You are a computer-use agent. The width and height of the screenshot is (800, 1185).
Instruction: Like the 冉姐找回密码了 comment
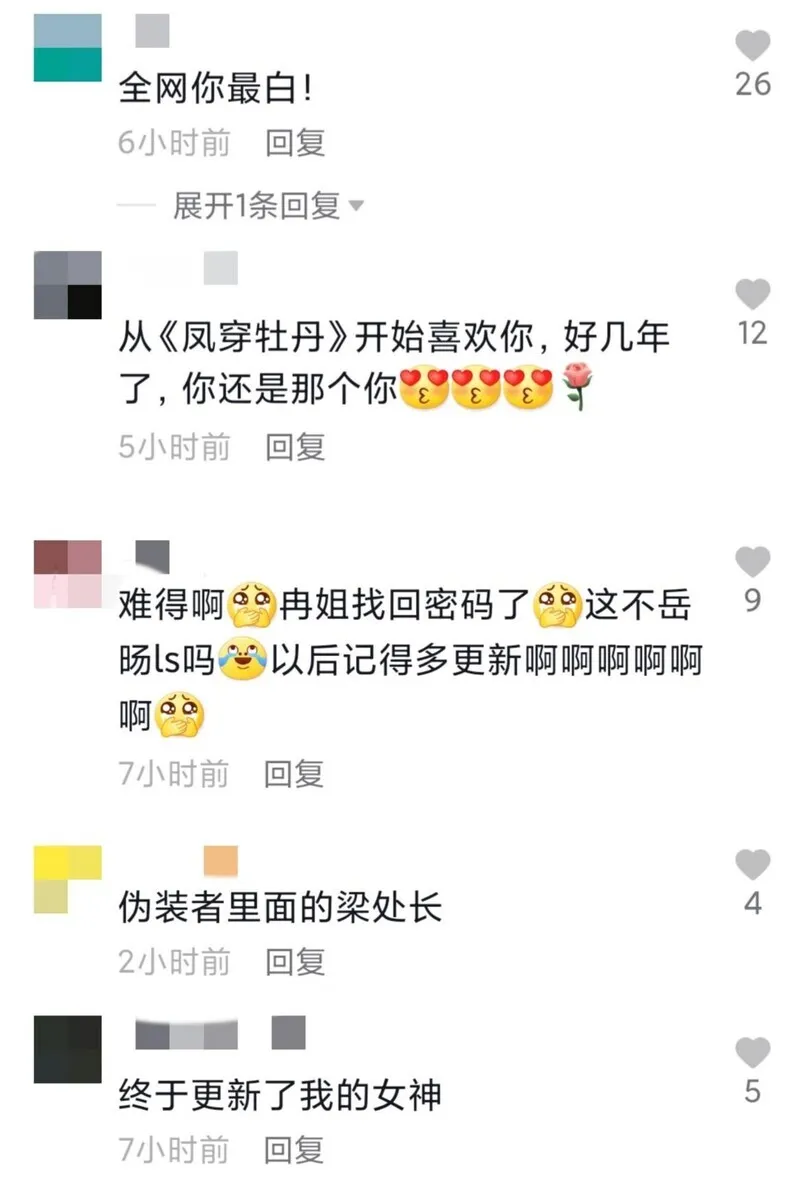(x=752, y=562)
